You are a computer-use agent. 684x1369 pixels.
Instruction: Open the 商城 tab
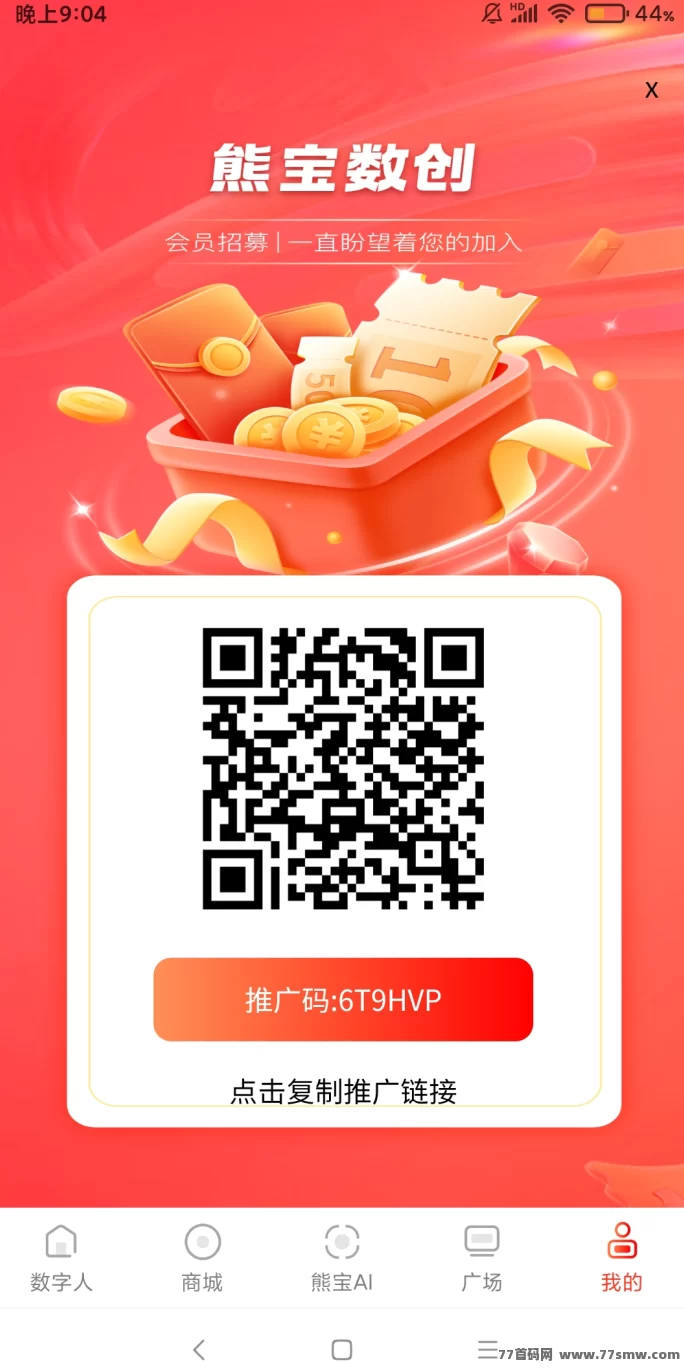click(x=202, y=1258)
